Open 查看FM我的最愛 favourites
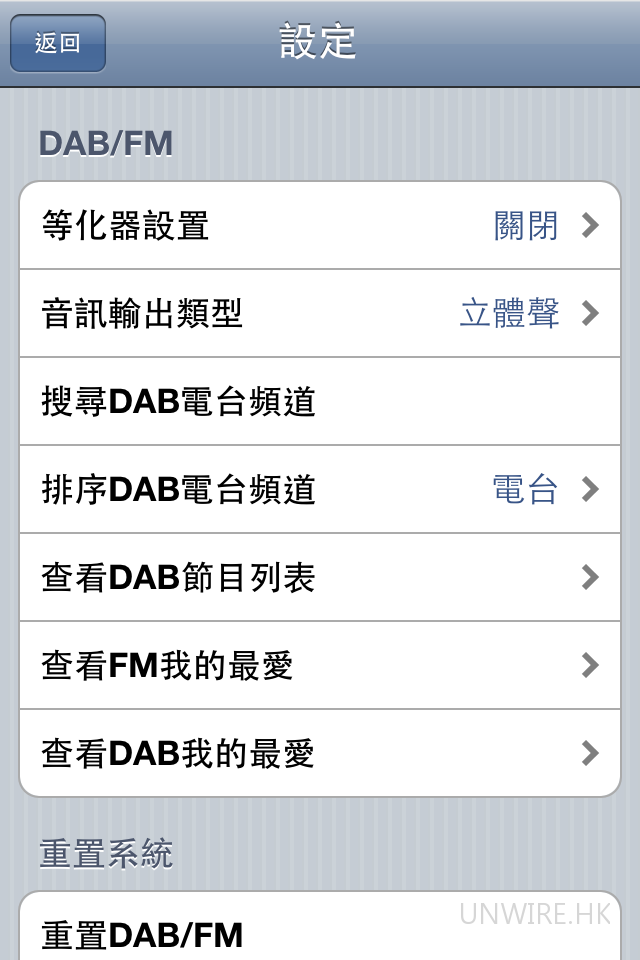The height and width of the screenshot is (960, 640). click(x=320, y=666)
